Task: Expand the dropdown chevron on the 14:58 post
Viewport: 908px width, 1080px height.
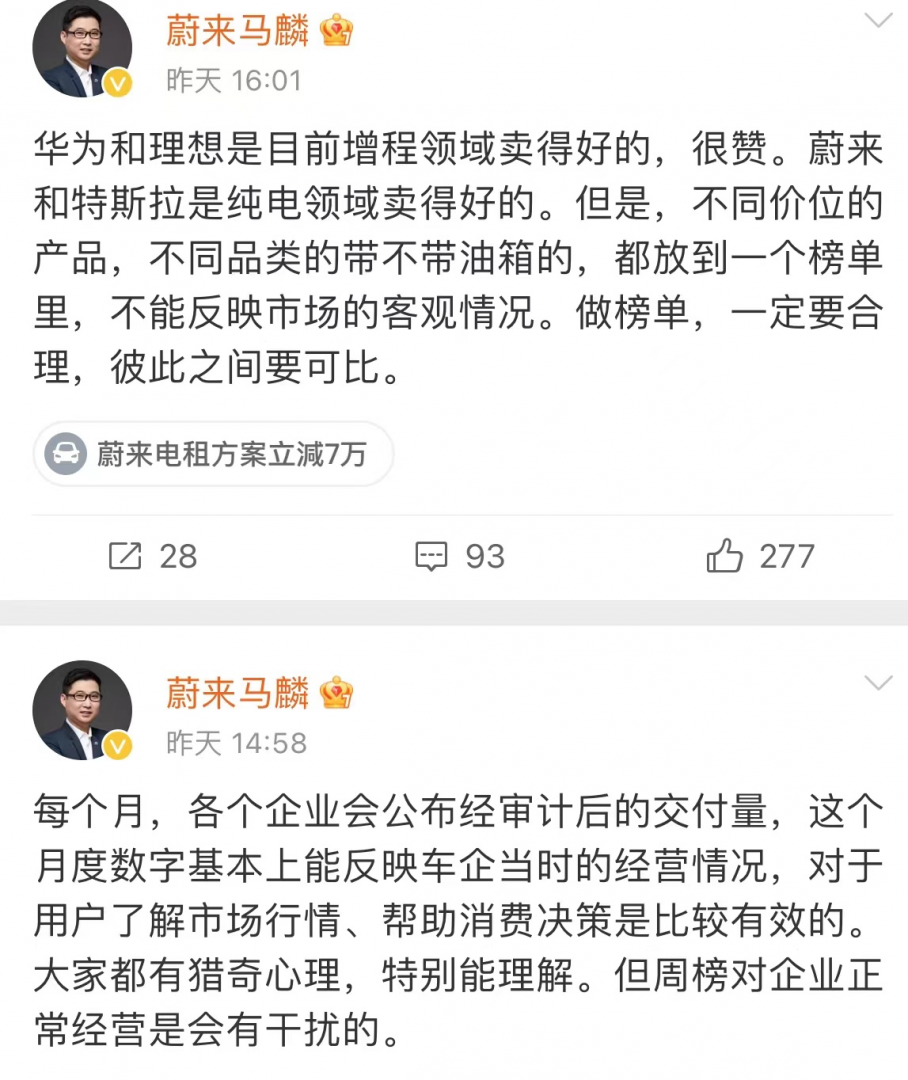Action: (878, 683)
